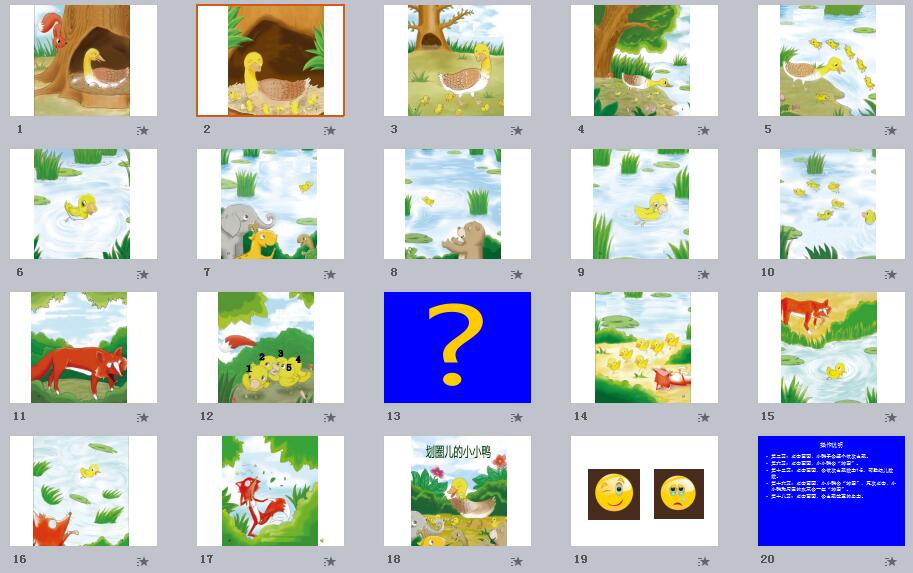This screenshot has height=573, width=913.
Task: Select slide 15 with fox on the riverbank
Action: pos(831,347)
